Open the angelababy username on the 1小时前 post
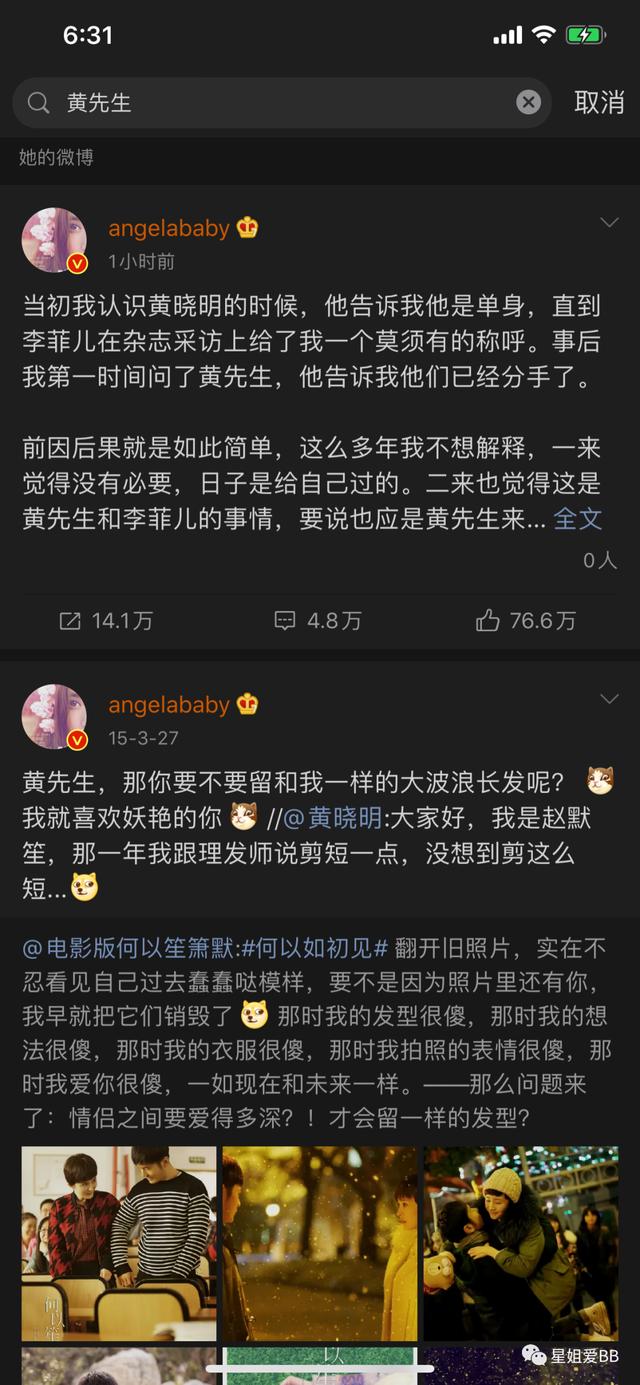The width and height of the screenshot is (640, 1385). [169, 228]
